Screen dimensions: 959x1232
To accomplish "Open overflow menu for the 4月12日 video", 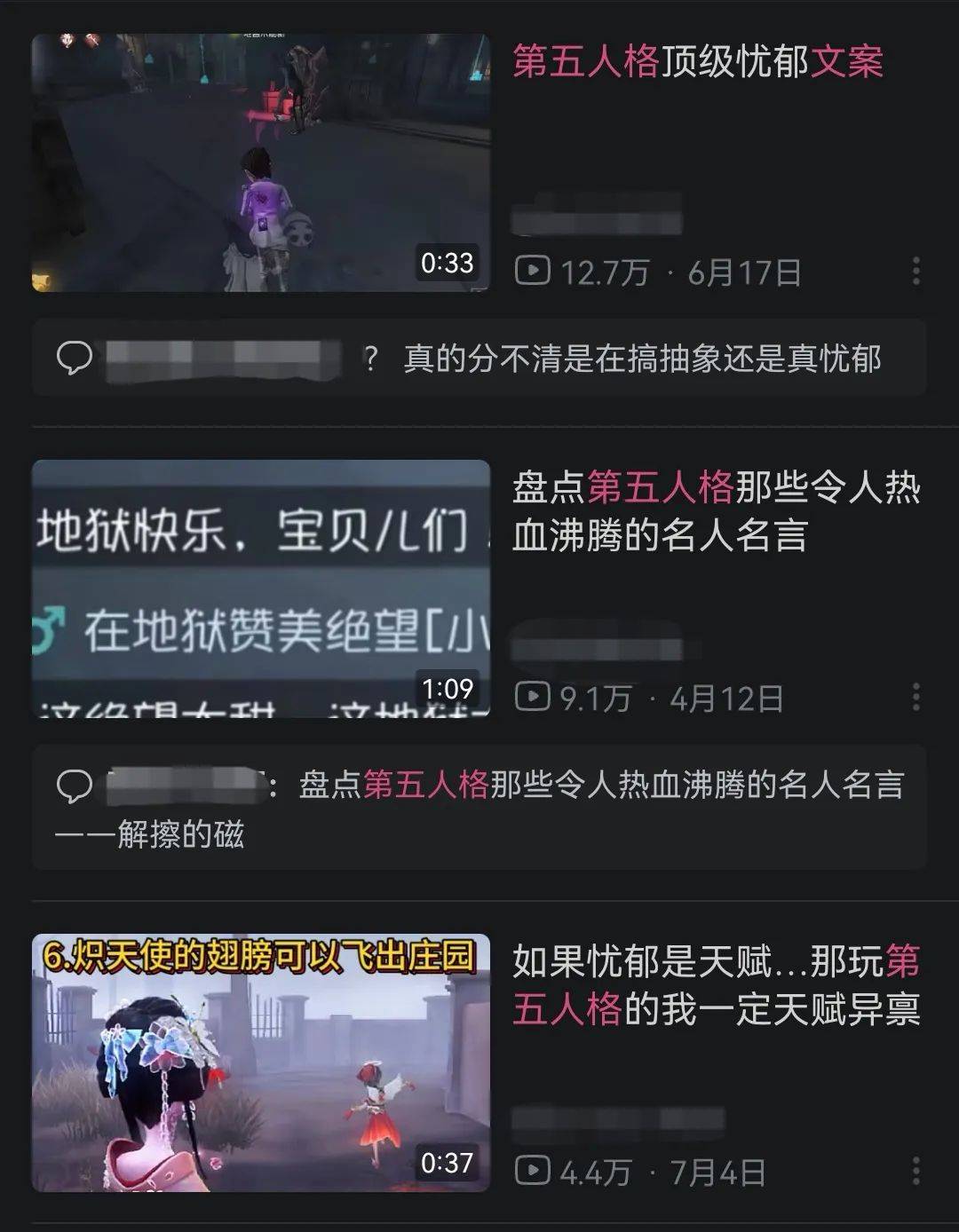I will click(x=915, y=697).
